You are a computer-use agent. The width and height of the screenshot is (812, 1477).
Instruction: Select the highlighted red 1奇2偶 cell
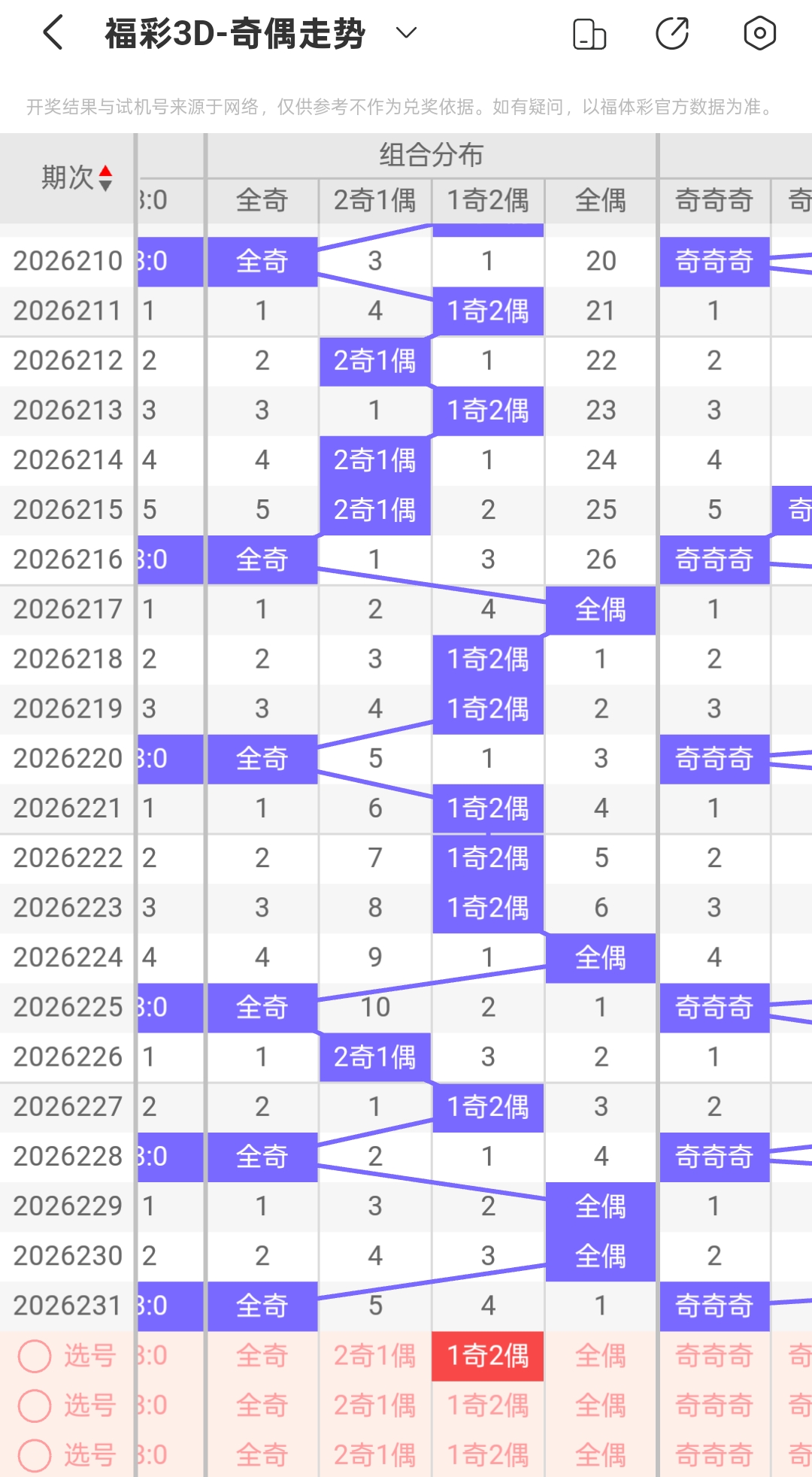coord(488,1356)
